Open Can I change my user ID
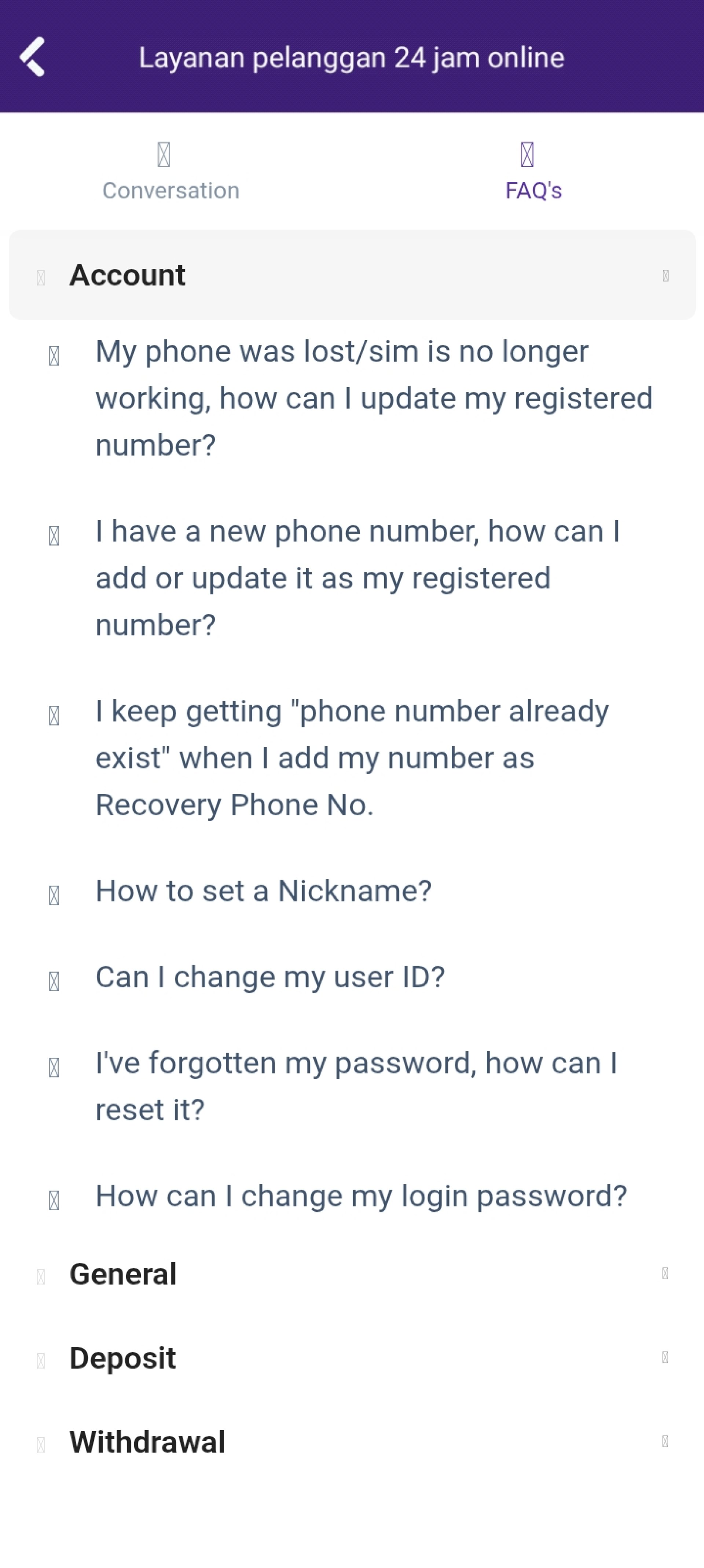This screenshot has height=1568, width=704. [x=270, y=977]
